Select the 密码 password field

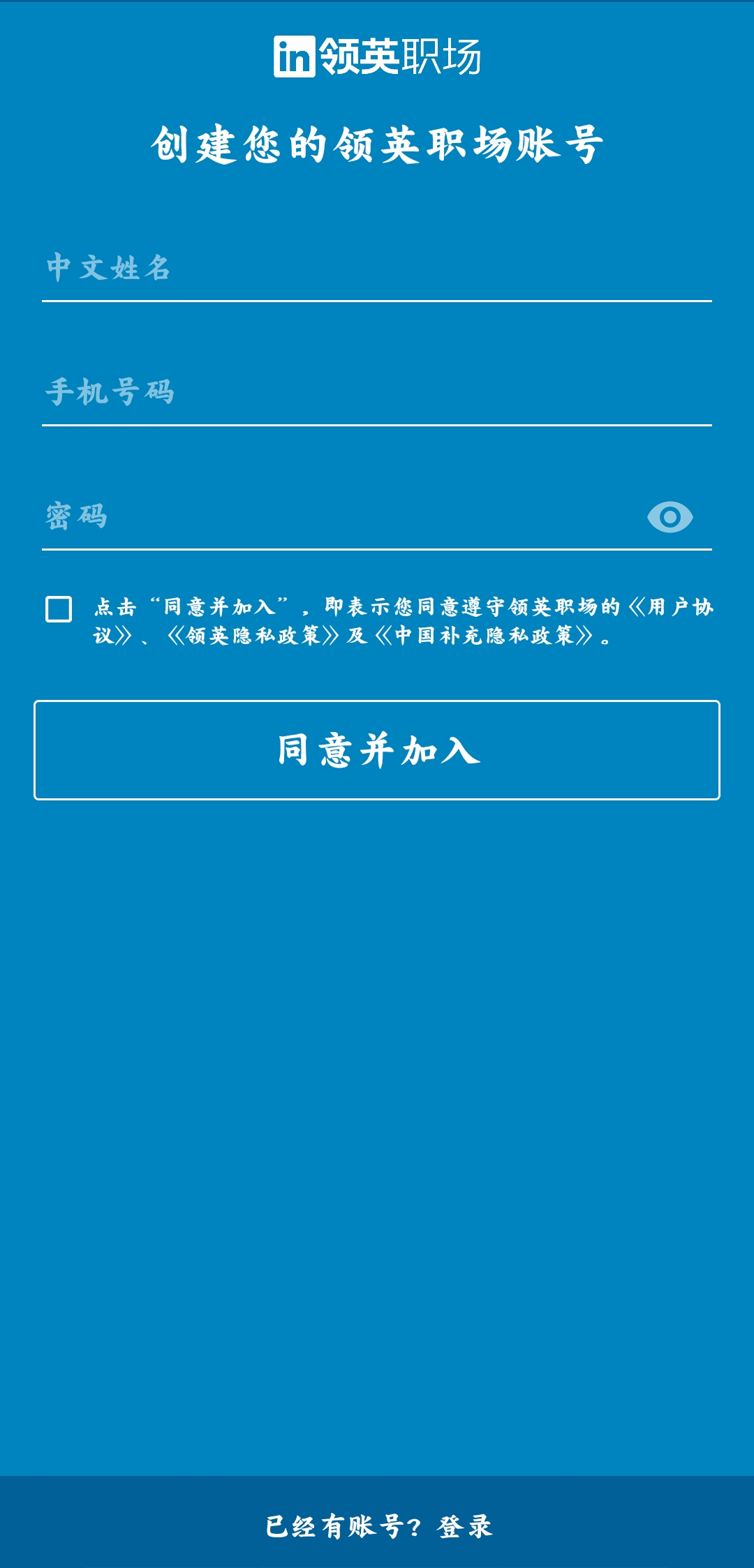335,516
